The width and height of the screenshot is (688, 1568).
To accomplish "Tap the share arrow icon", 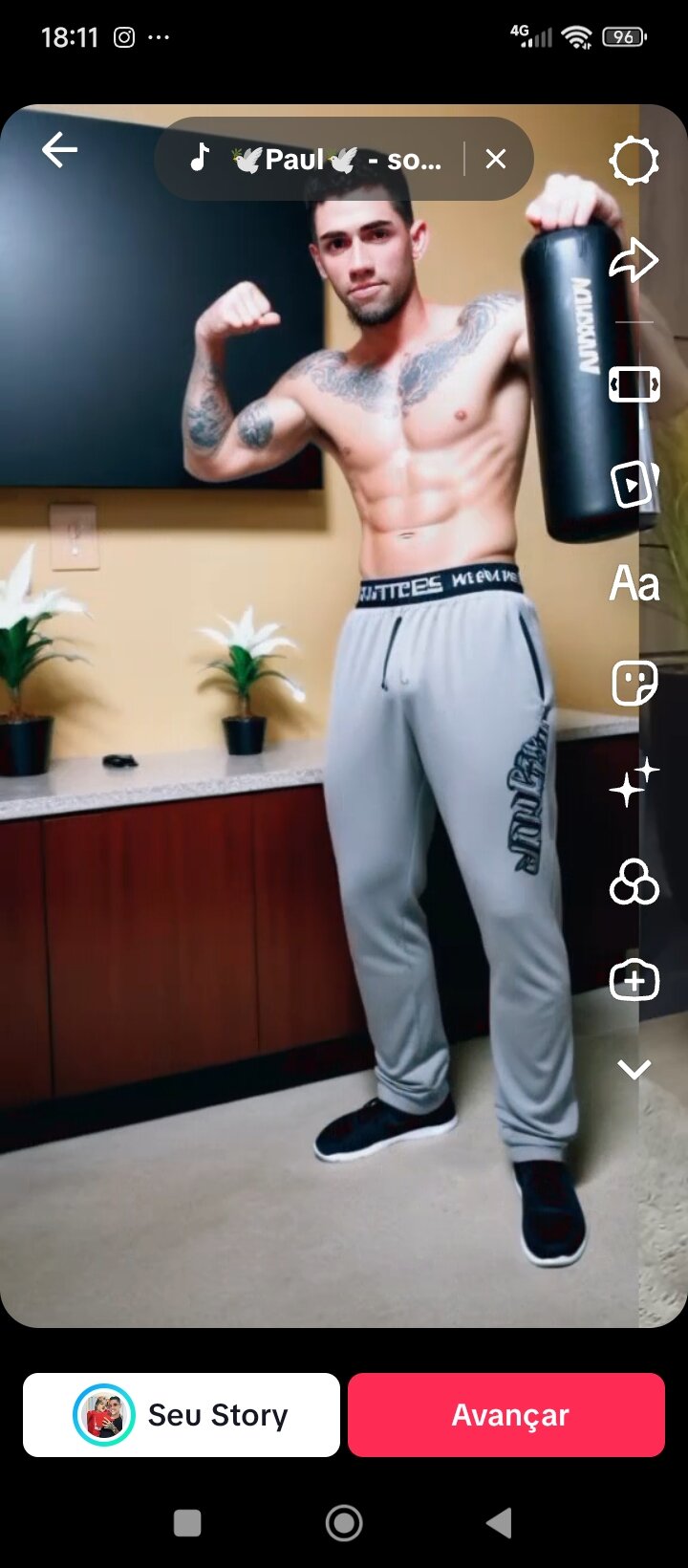I will pyautogui.click(x=634, y=260).
